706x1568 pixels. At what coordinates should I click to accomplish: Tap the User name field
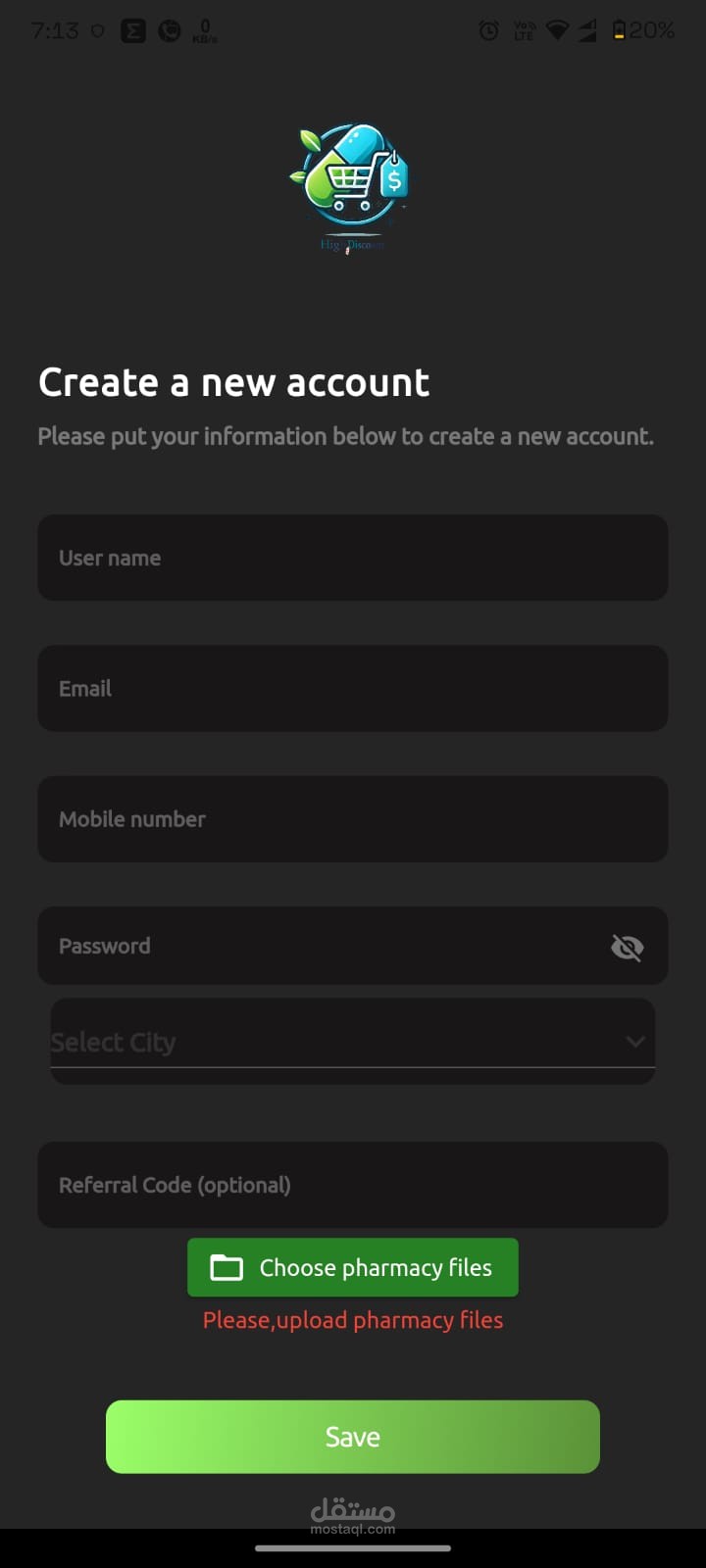pyautogui.click(x=353, y=558)
